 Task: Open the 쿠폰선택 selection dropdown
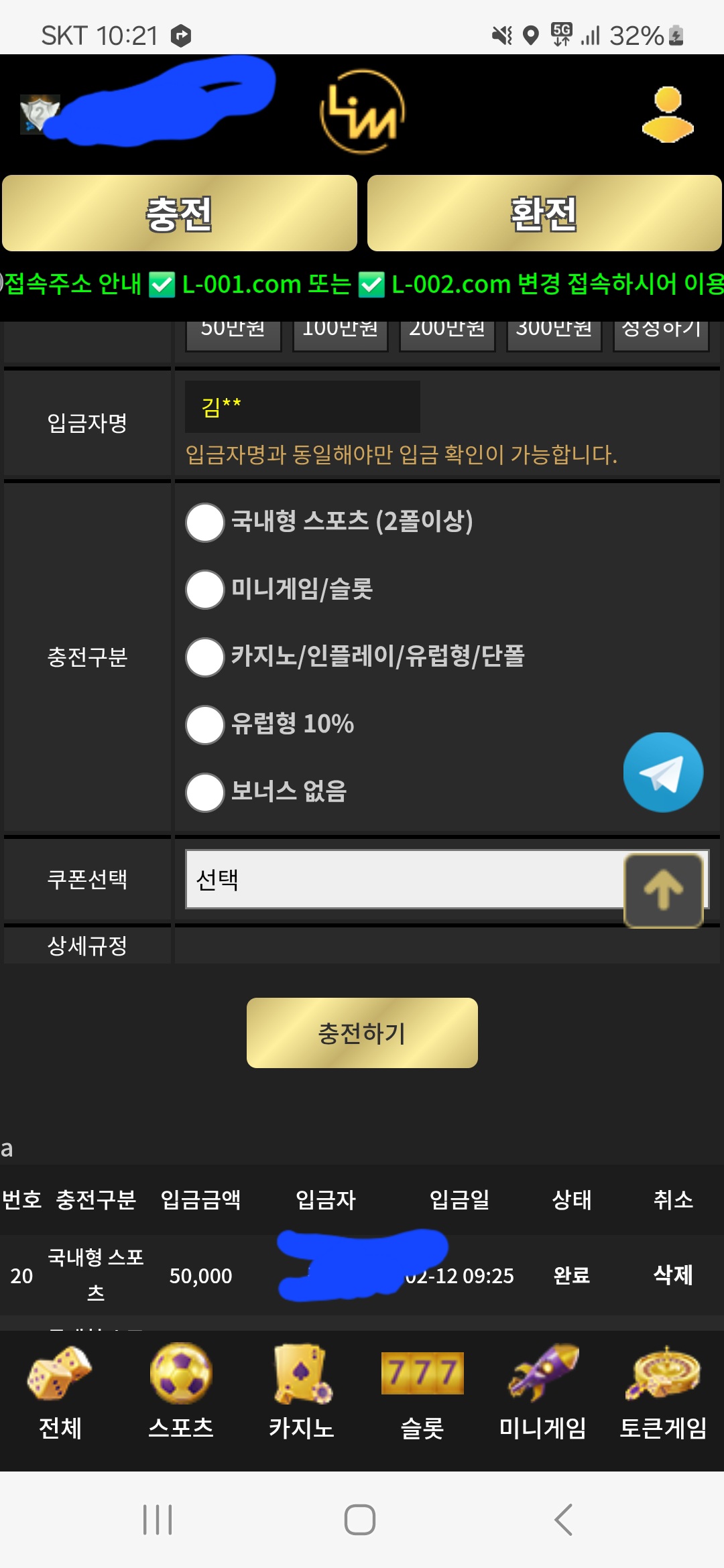(x=402, y=883)
